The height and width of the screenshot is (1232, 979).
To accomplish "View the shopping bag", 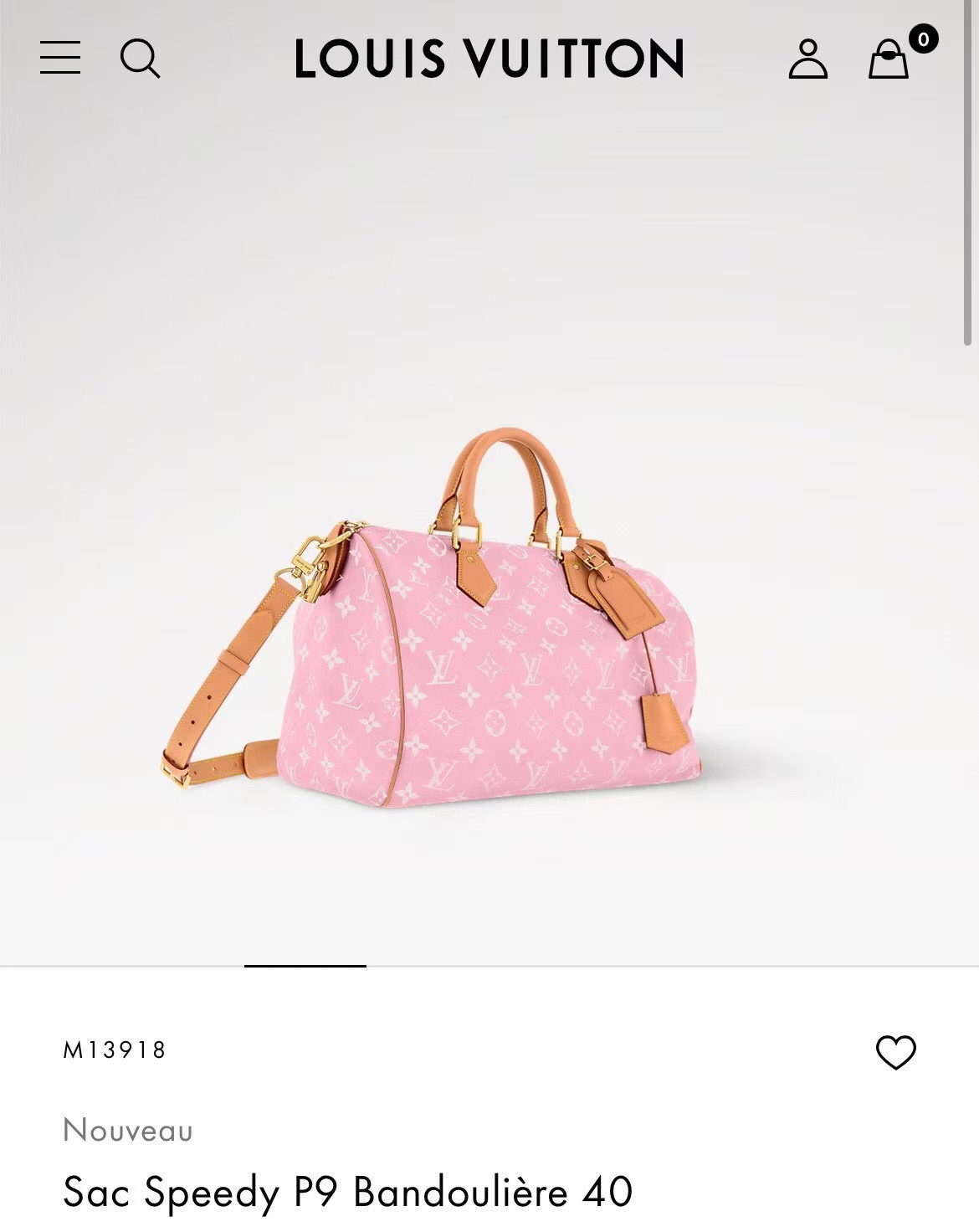I will pyautogui.click(x=889, y=59).
